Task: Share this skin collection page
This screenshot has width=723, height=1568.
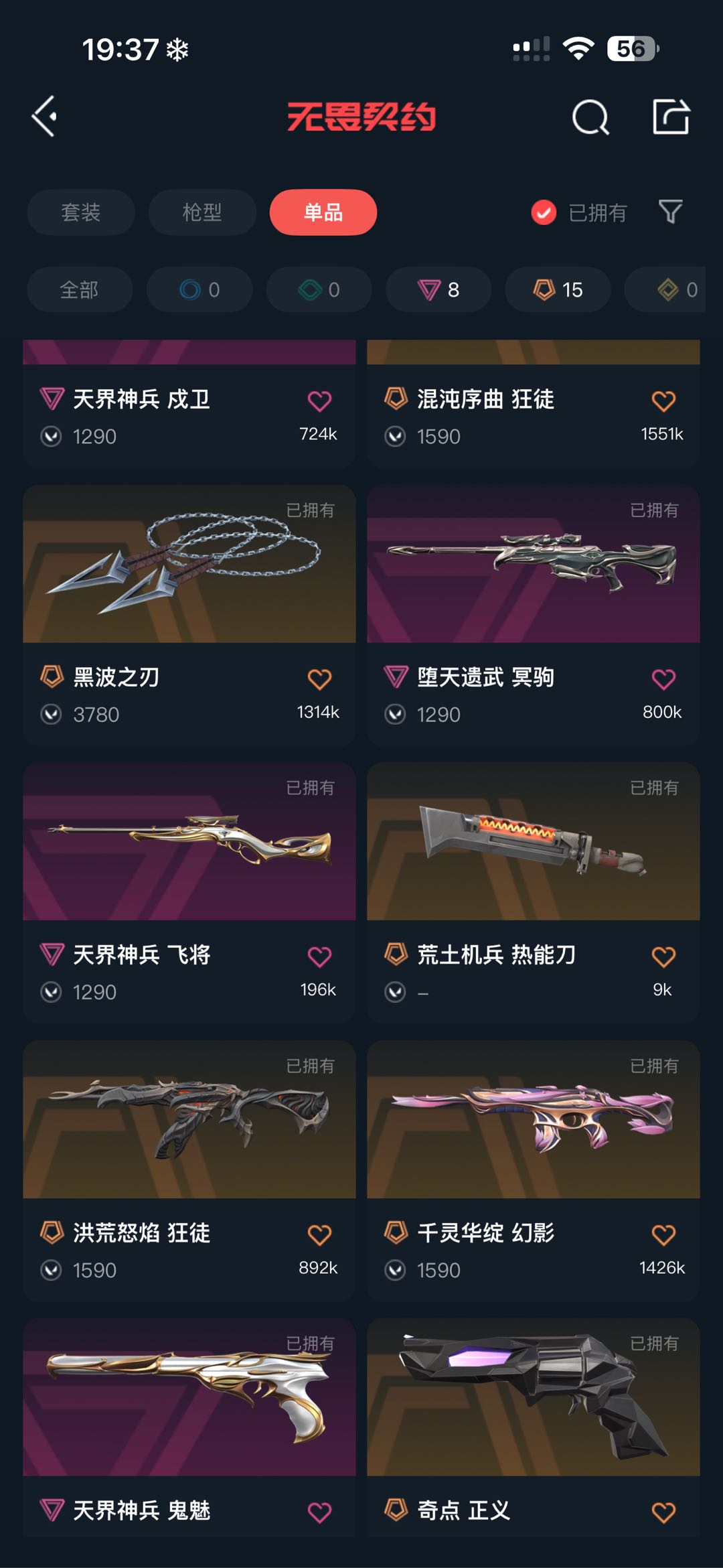Action: [x=671, y=117]
